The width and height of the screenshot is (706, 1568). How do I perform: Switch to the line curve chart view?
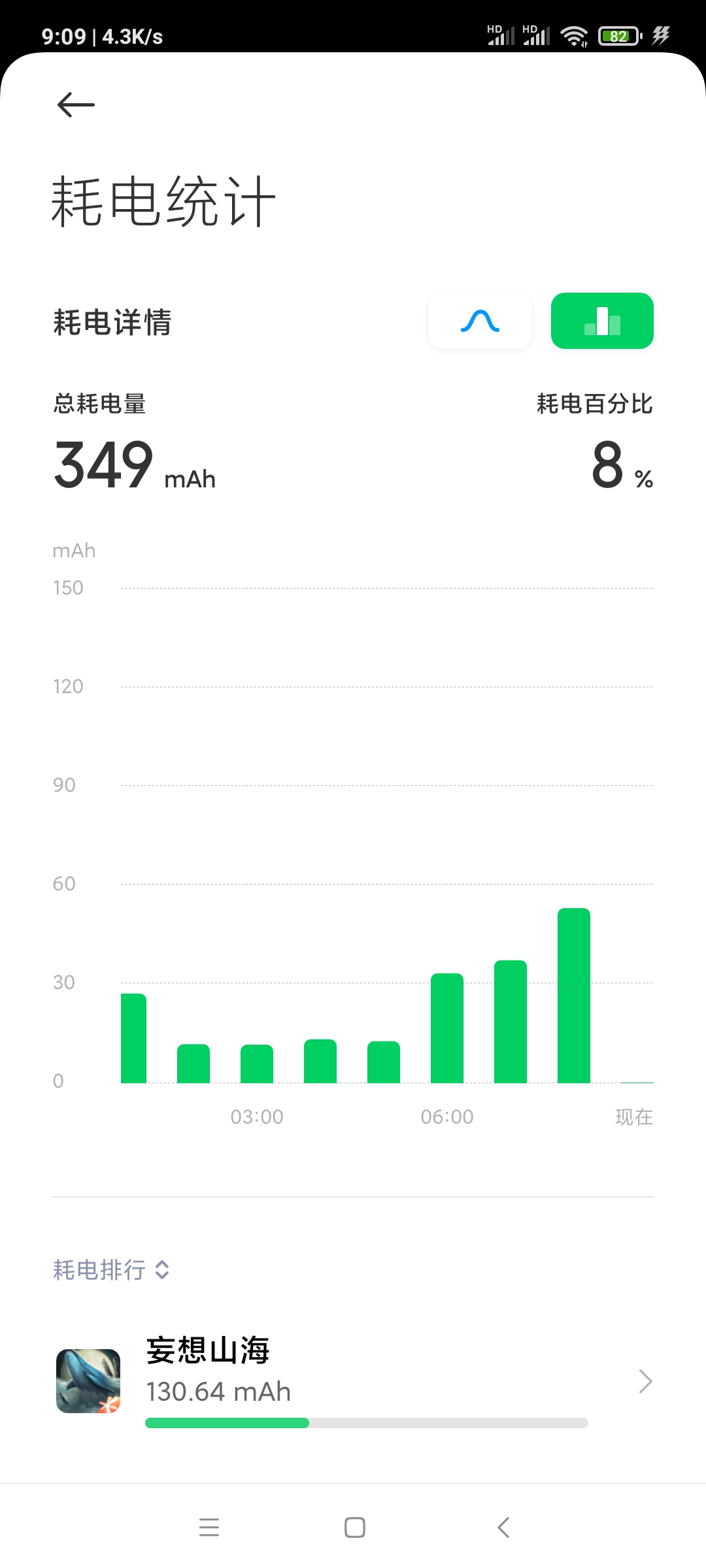(480, 321)
